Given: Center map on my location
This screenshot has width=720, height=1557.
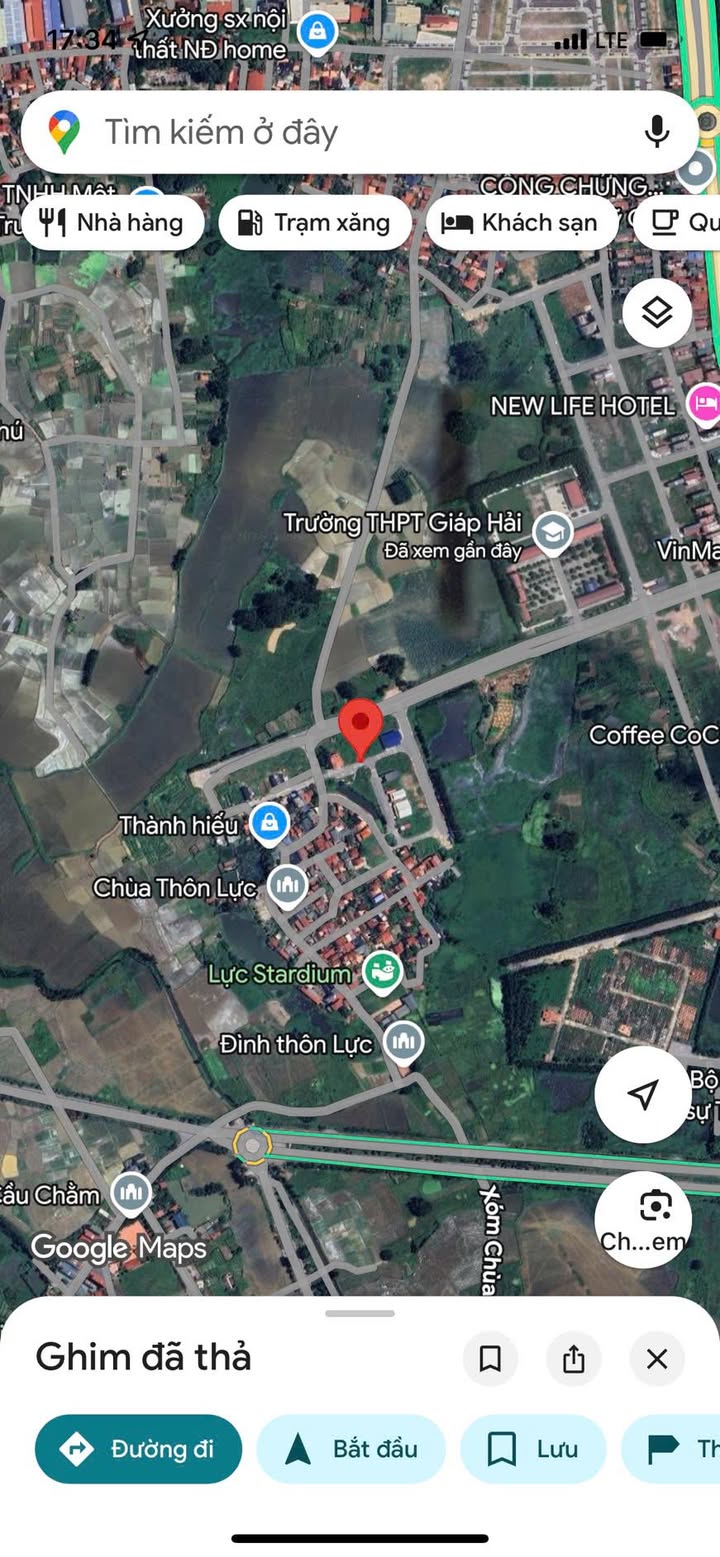Looking at the screenshot, I should pos(642,1094).
